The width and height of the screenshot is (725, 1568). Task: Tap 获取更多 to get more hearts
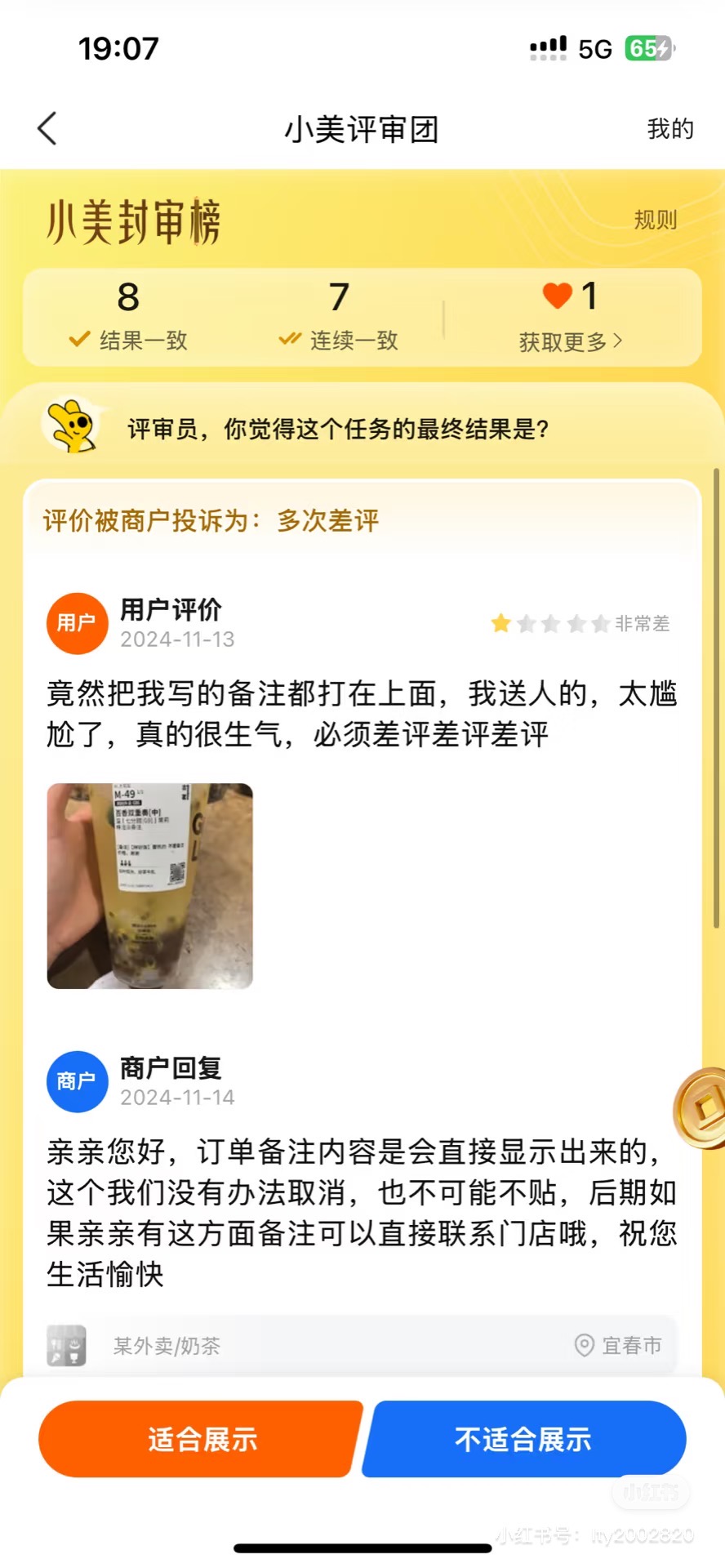(571, 341)
